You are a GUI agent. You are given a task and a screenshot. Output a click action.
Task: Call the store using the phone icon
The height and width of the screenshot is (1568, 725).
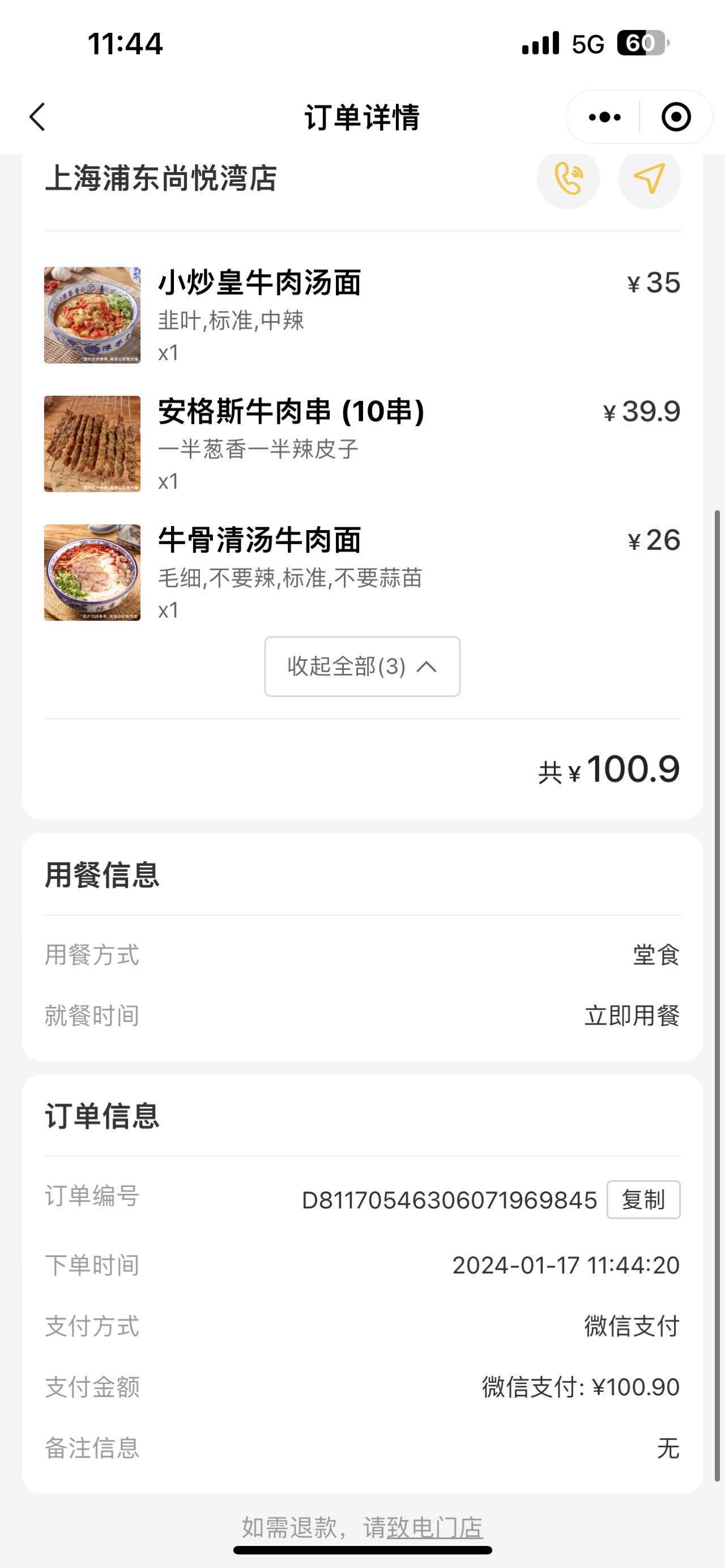pos(568,178)
